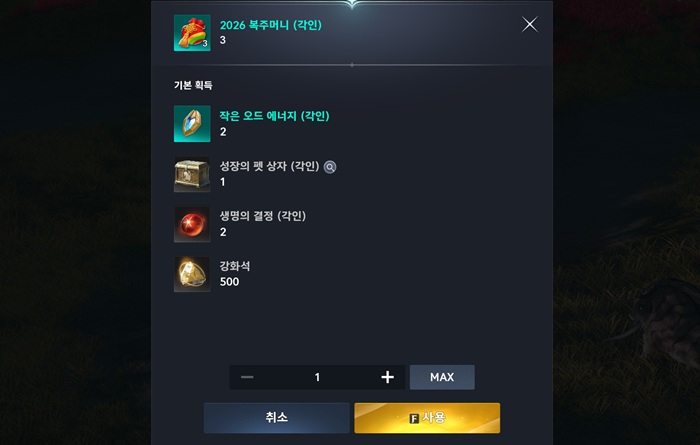
Task: View details of 성장의 펫 상자 magnifier
Action: (x=330, y=167)
